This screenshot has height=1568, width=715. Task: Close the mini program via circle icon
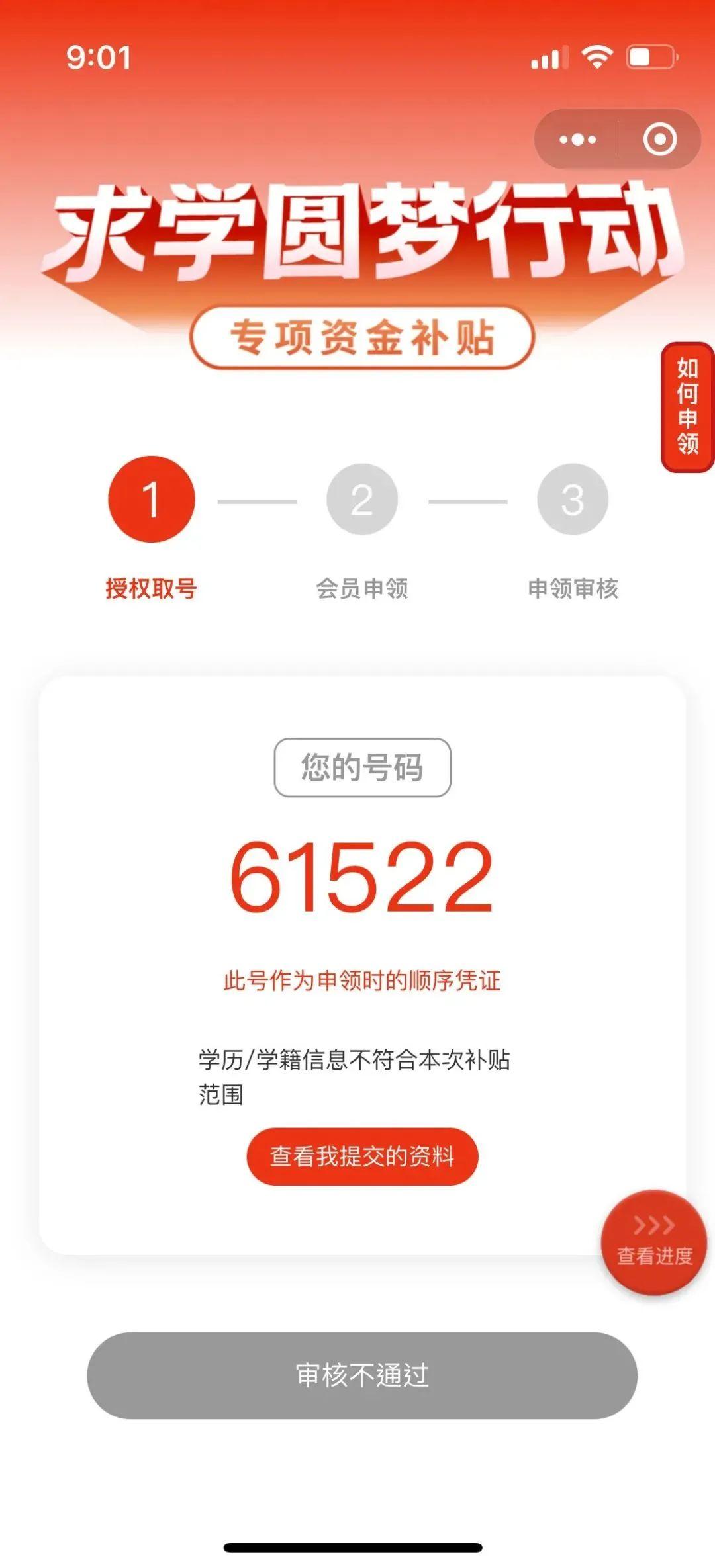[659, 140]
